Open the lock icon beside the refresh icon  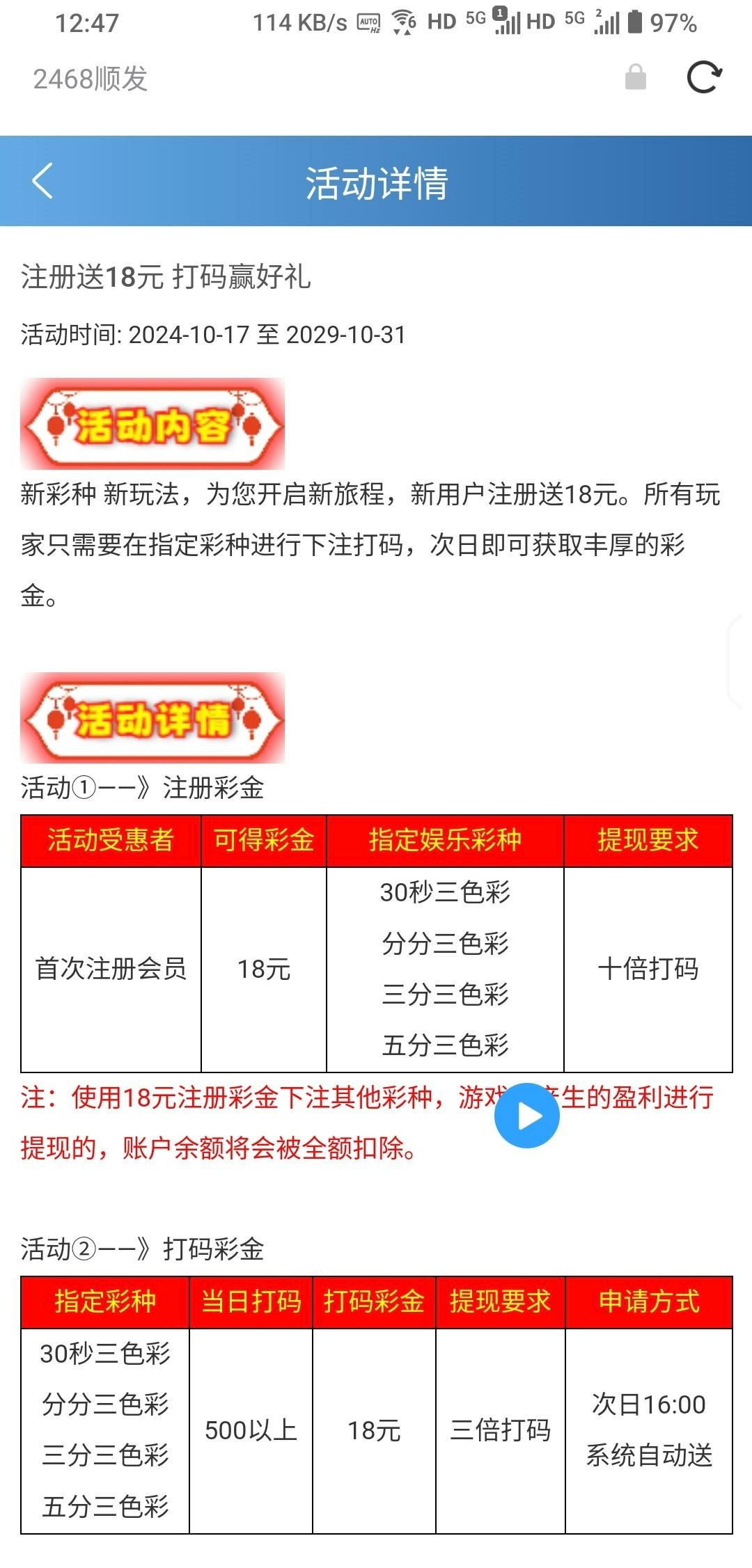(x=636, y=77)
